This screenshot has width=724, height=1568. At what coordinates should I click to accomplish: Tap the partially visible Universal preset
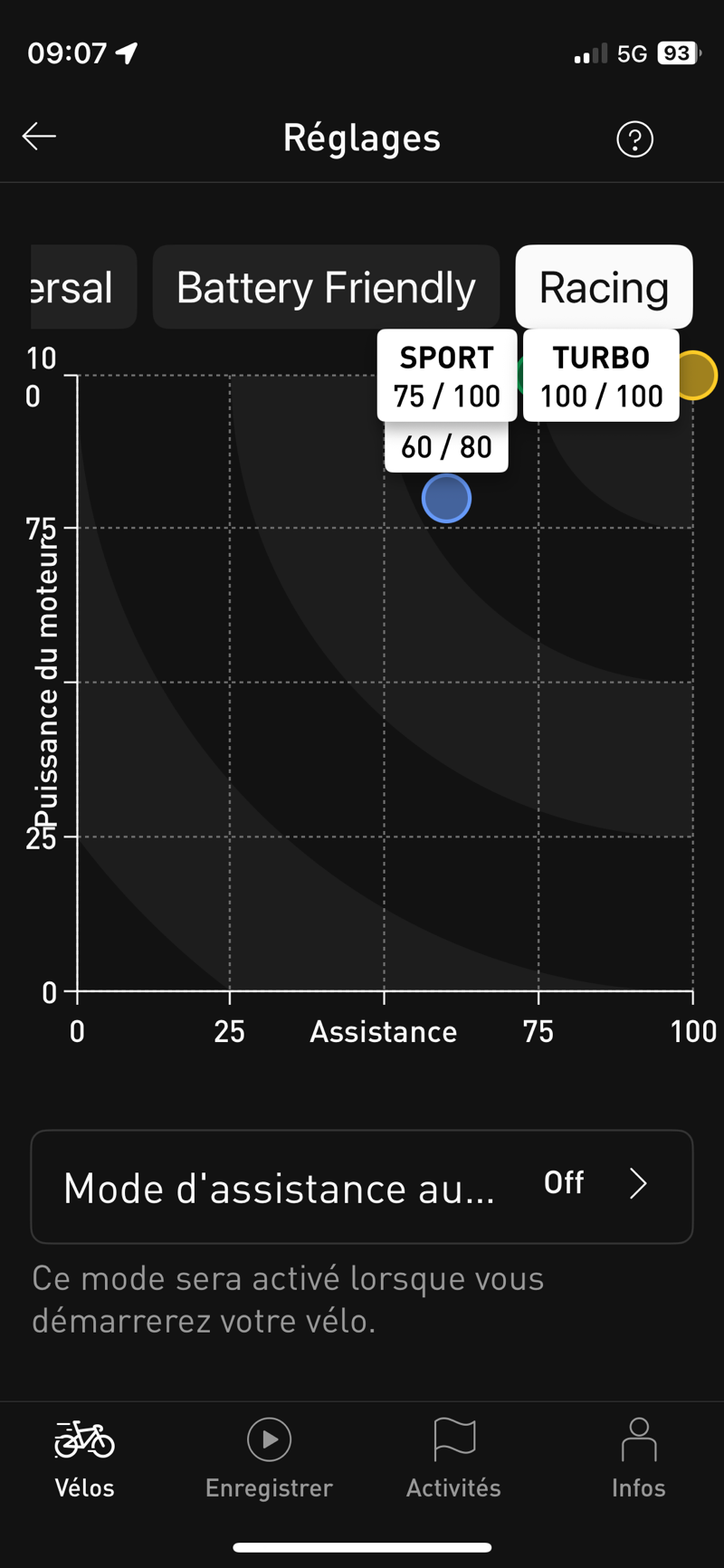(x=83, y=288)
